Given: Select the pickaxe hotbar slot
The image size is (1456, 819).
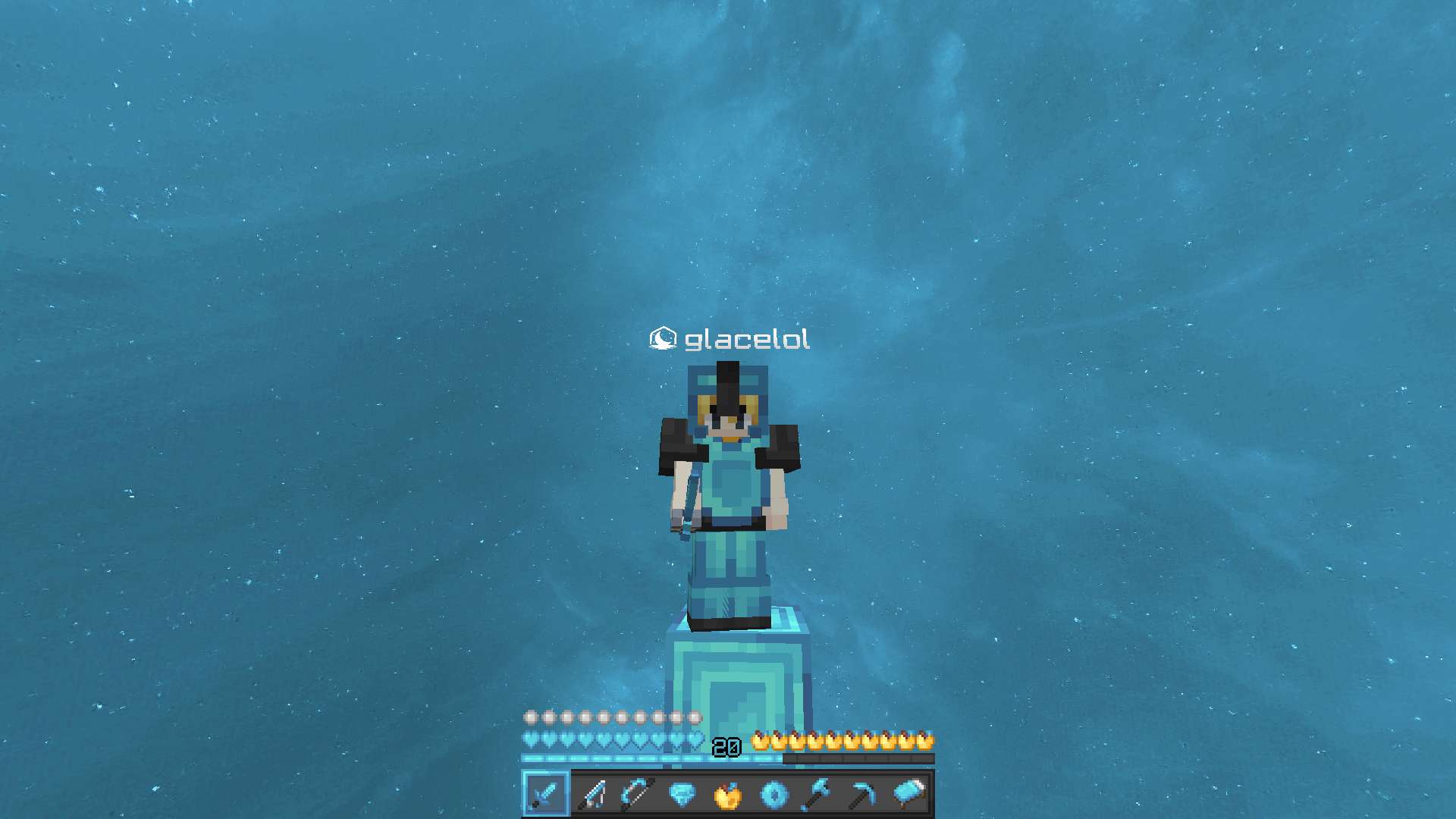Looking at the screenshot, I should click(x=864, y=794).
